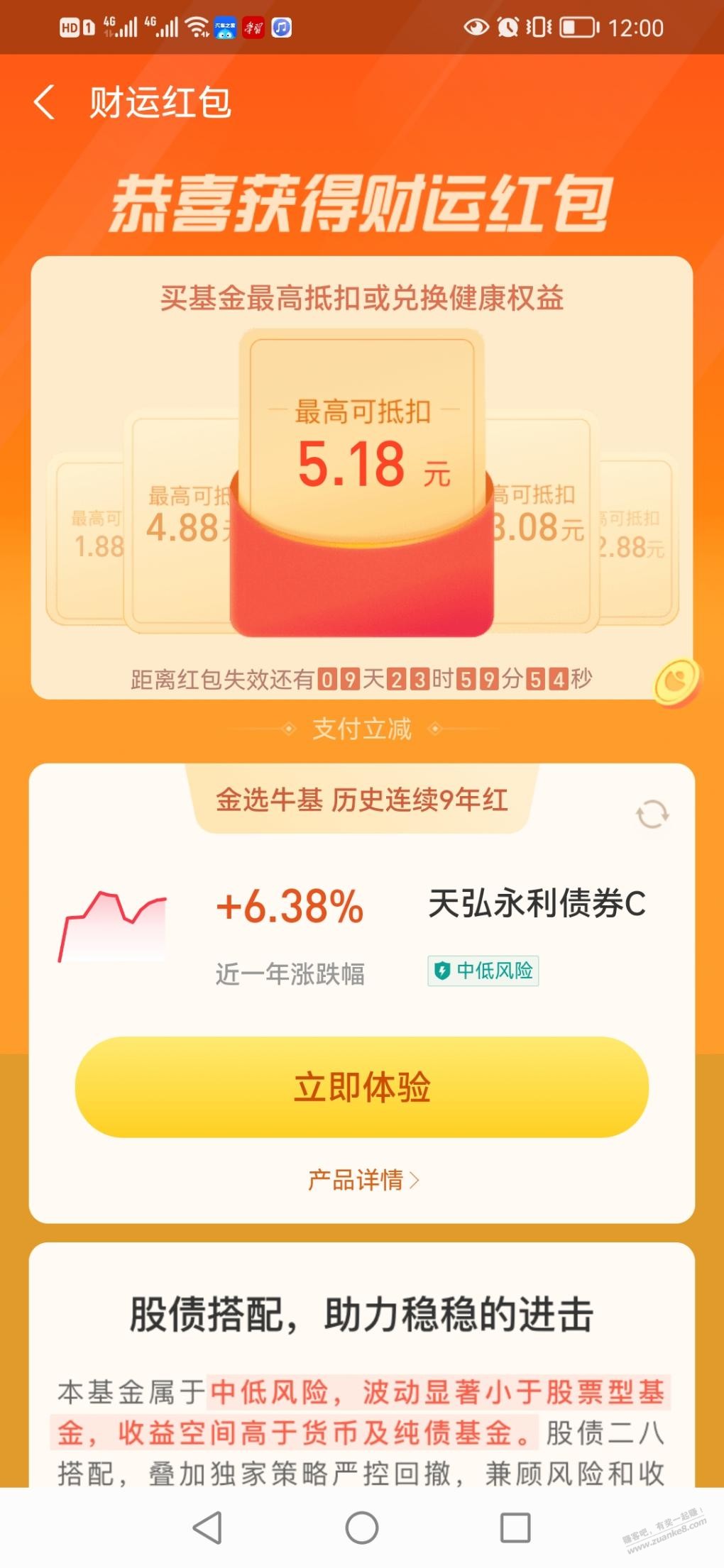Open the 产品详情 link
This screenshot has height=1568, width=724.
(x=363, y=1180)
